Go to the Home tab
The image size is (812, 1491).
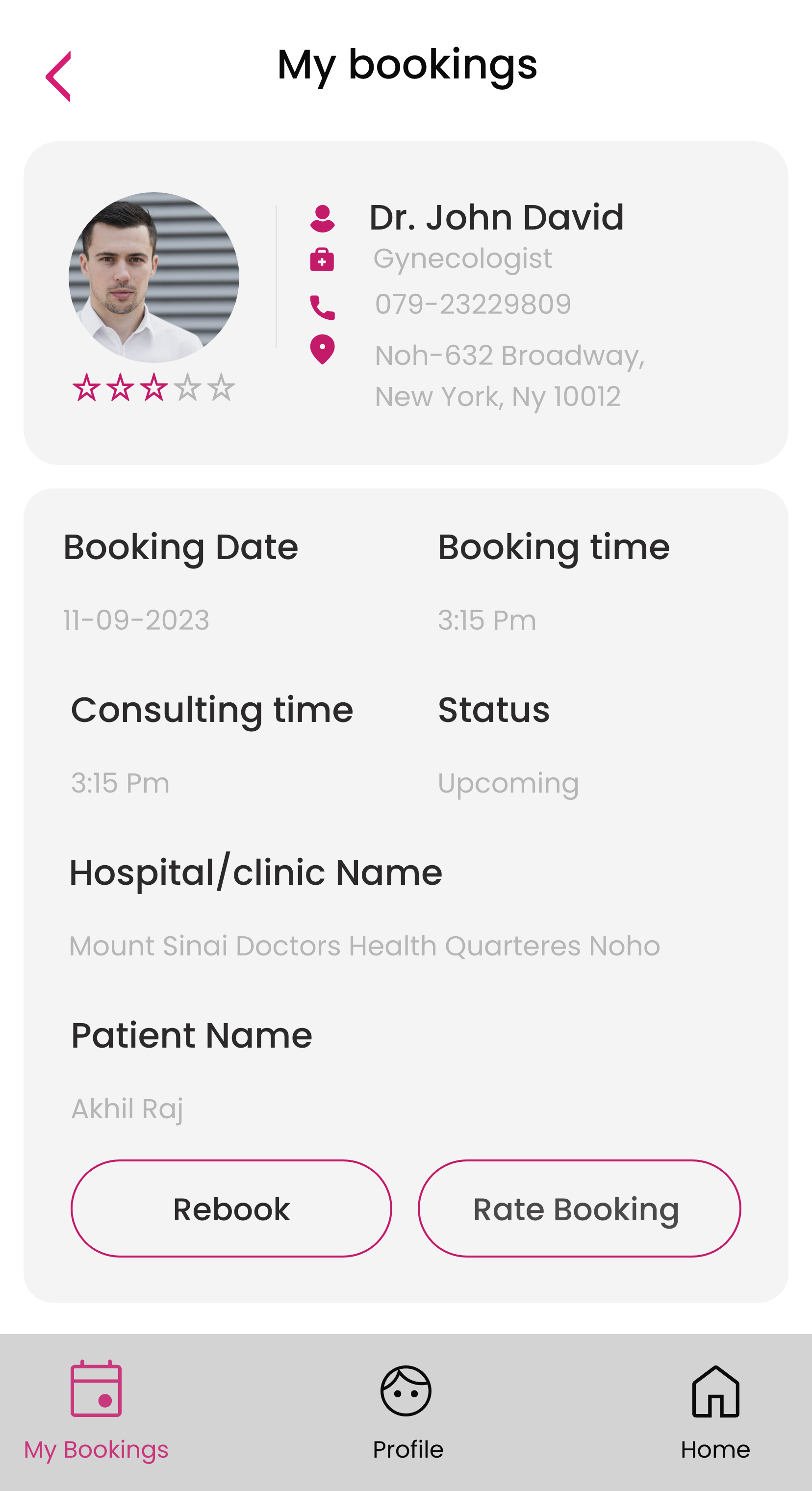coord(715,1411)
